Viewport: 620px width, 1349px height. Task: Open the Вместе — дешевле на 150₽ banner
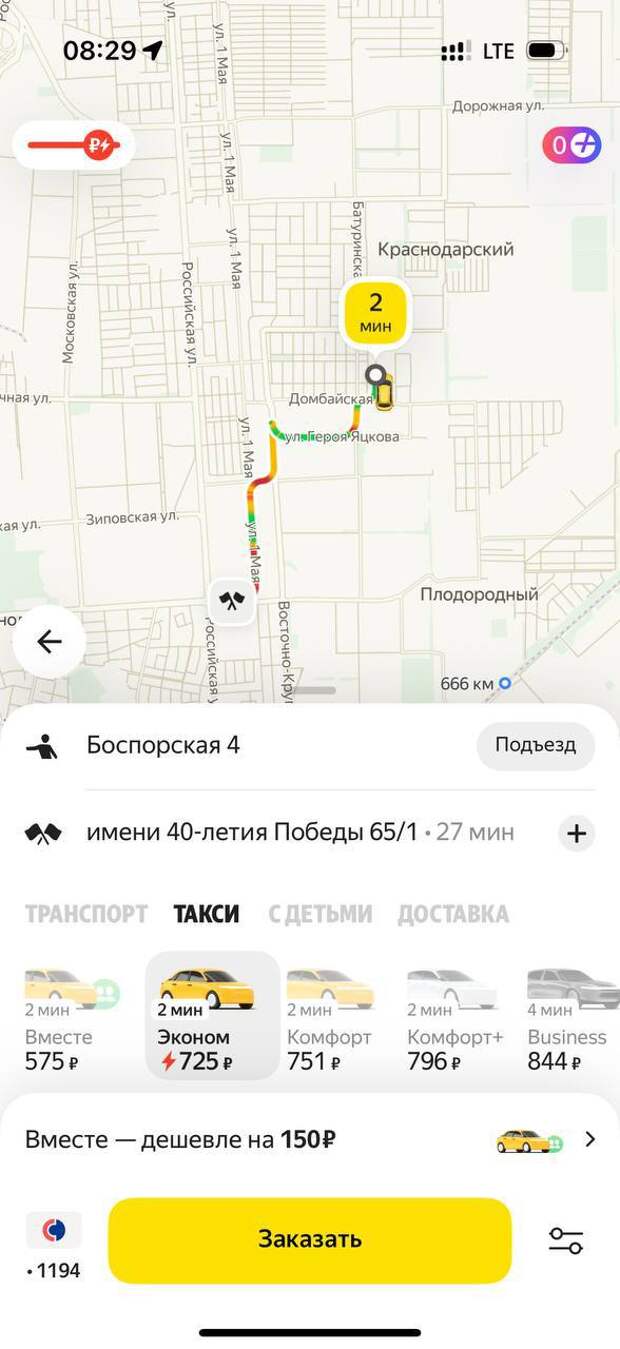(x=310, y=1140)
